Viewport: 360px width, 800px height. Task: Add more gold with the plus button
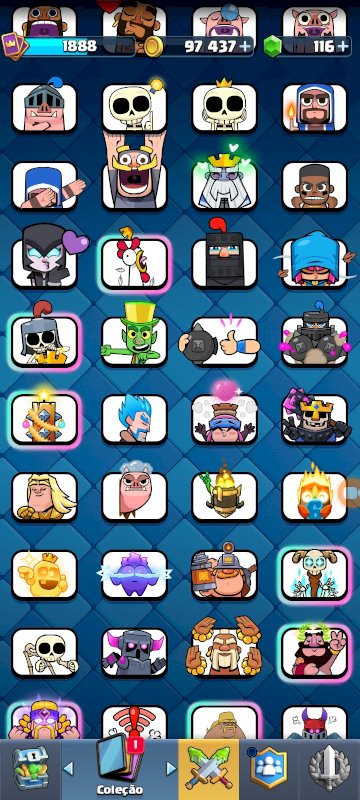point(246,46)
